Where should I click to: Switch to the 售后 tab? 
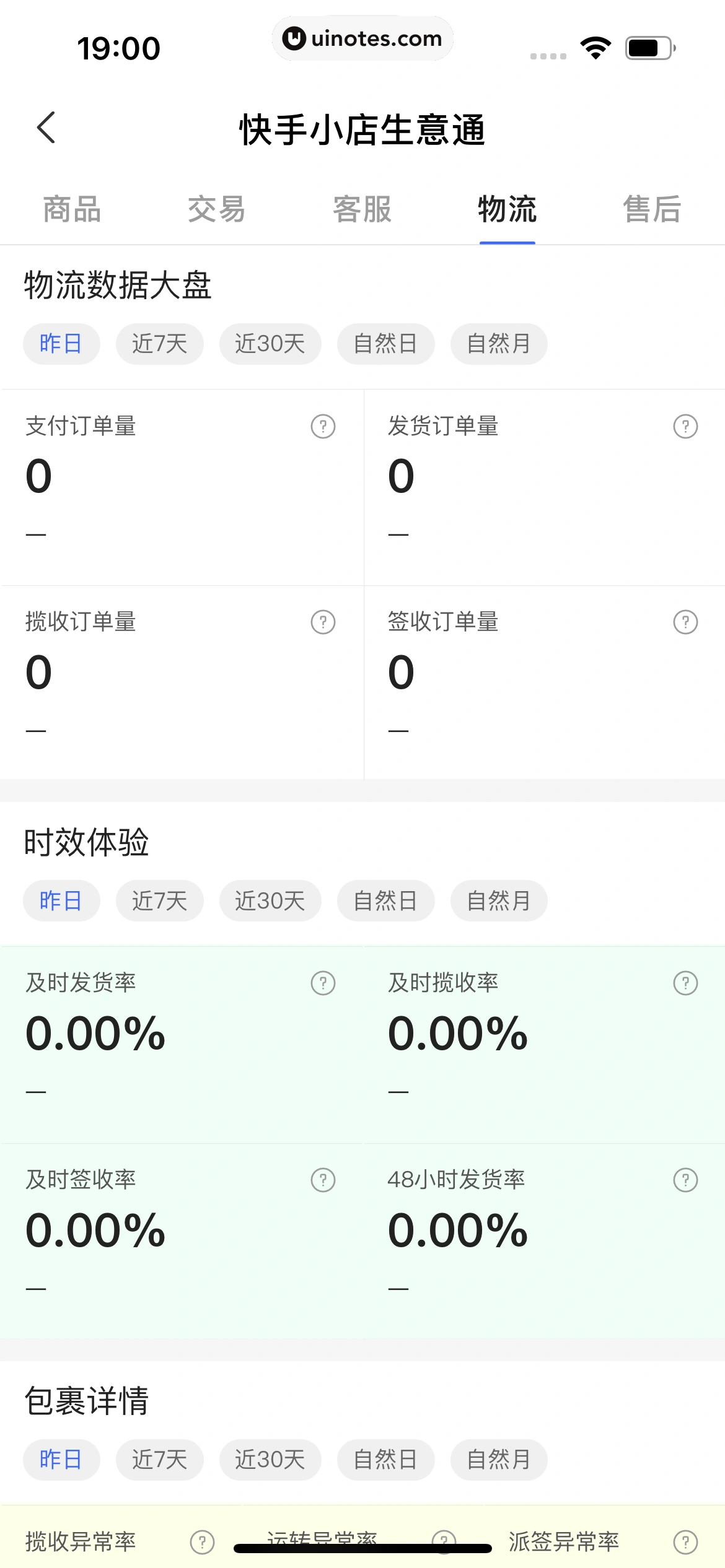click(x=652, y=209)
